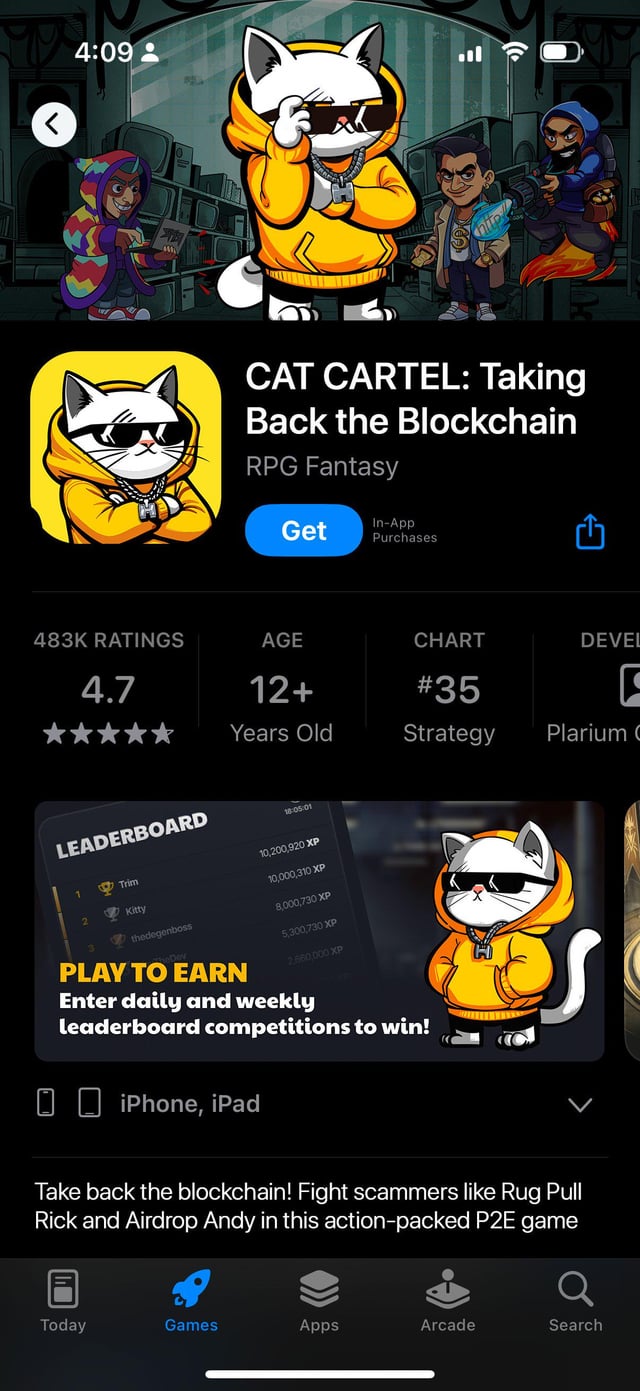640x1391 pixels.
Task: Open the Play to Earn leaderboard screenshot
Action: (x=319, y=930)
